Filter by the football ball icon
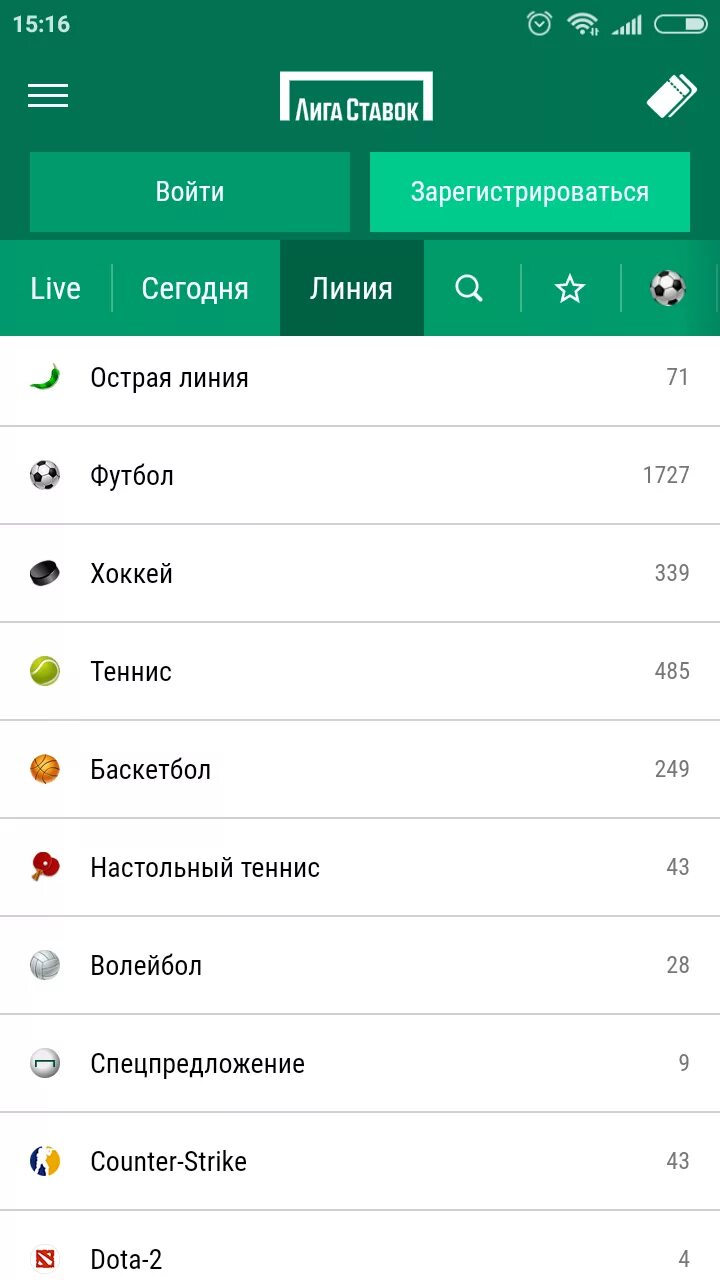This screenshot has width=720, height=1280. pos(667,289)
